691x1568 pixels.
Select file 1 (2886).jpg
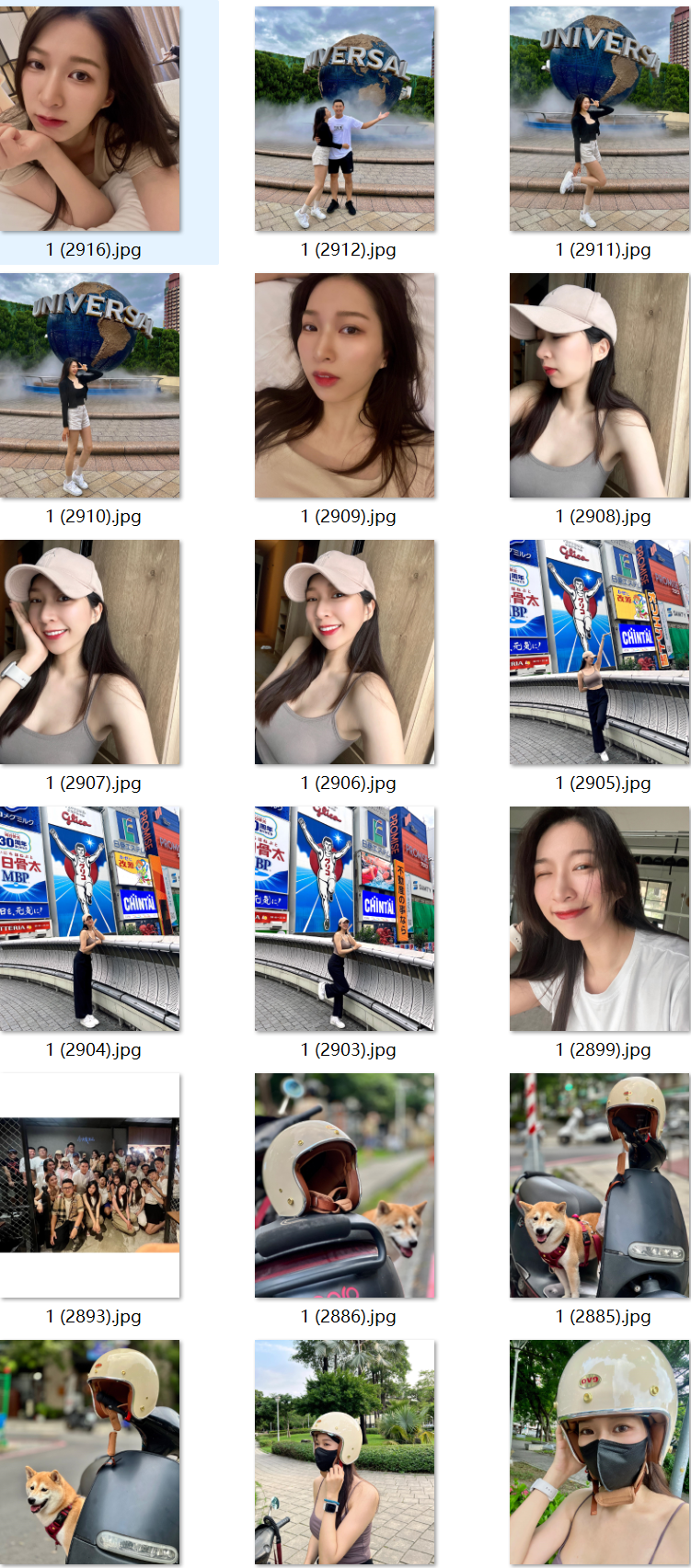click(344, 1186)
